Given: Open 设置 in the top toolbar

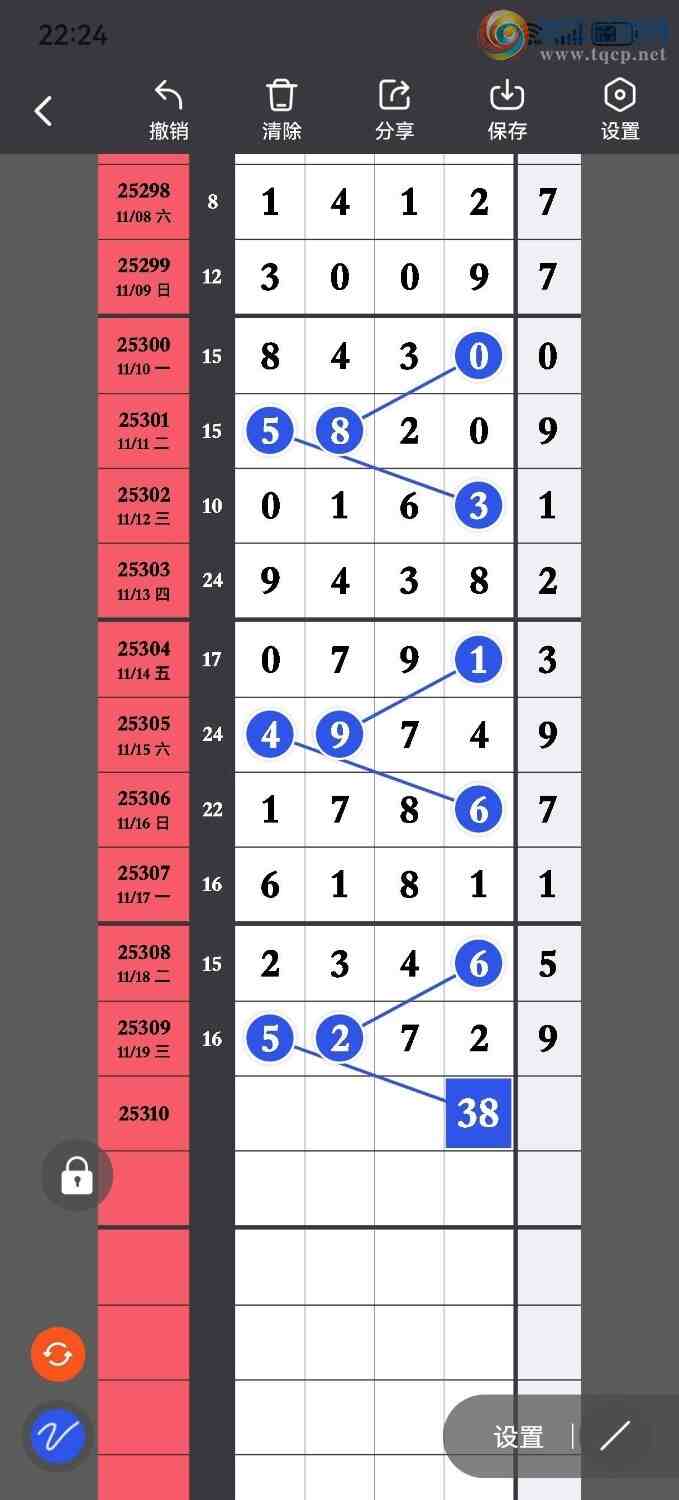Looking at the screenshot, I should click(x=620, y=110).
